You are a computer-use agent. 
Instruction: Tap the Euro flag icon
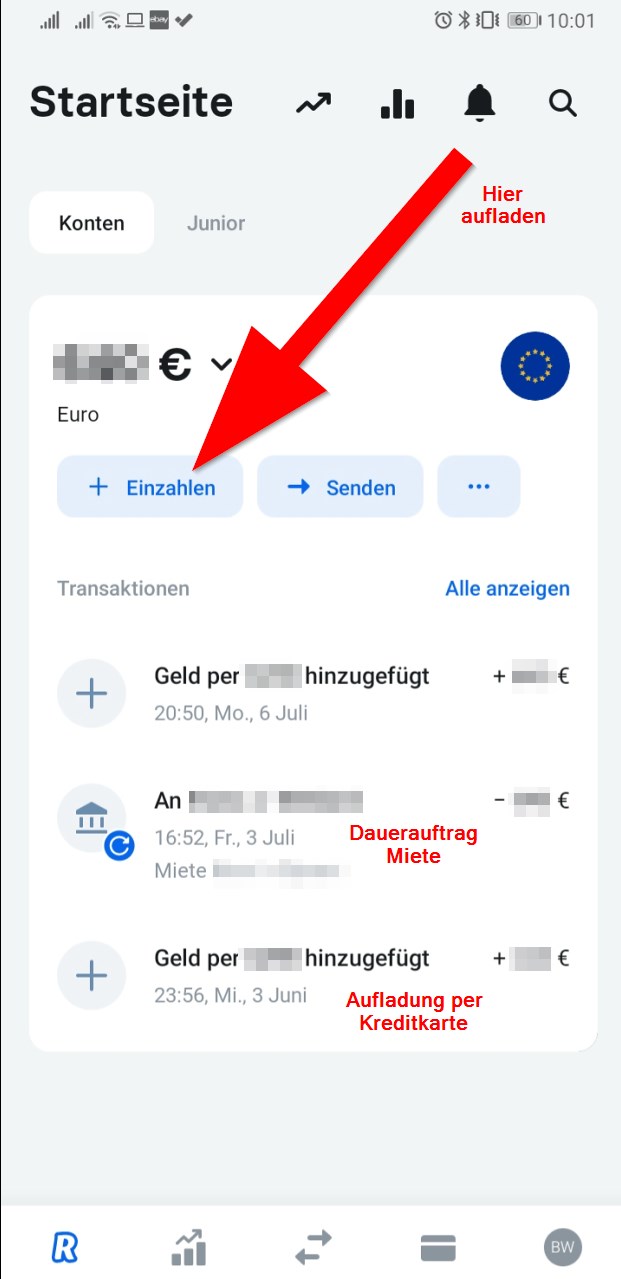pyautogui.click(x=535, y=366)
